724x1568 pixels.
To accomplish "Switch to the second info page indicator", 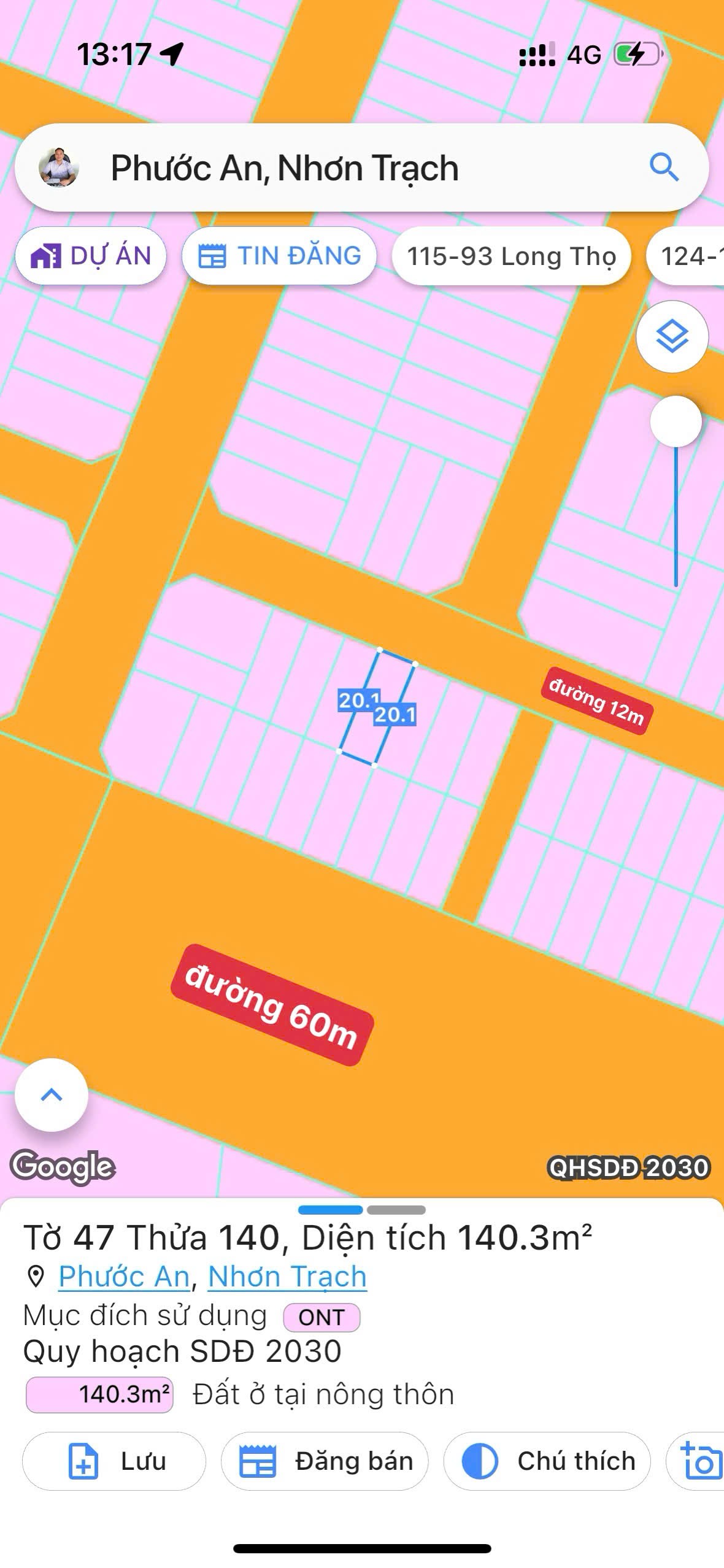I will pyautogui.click(x=396, y=1210).
